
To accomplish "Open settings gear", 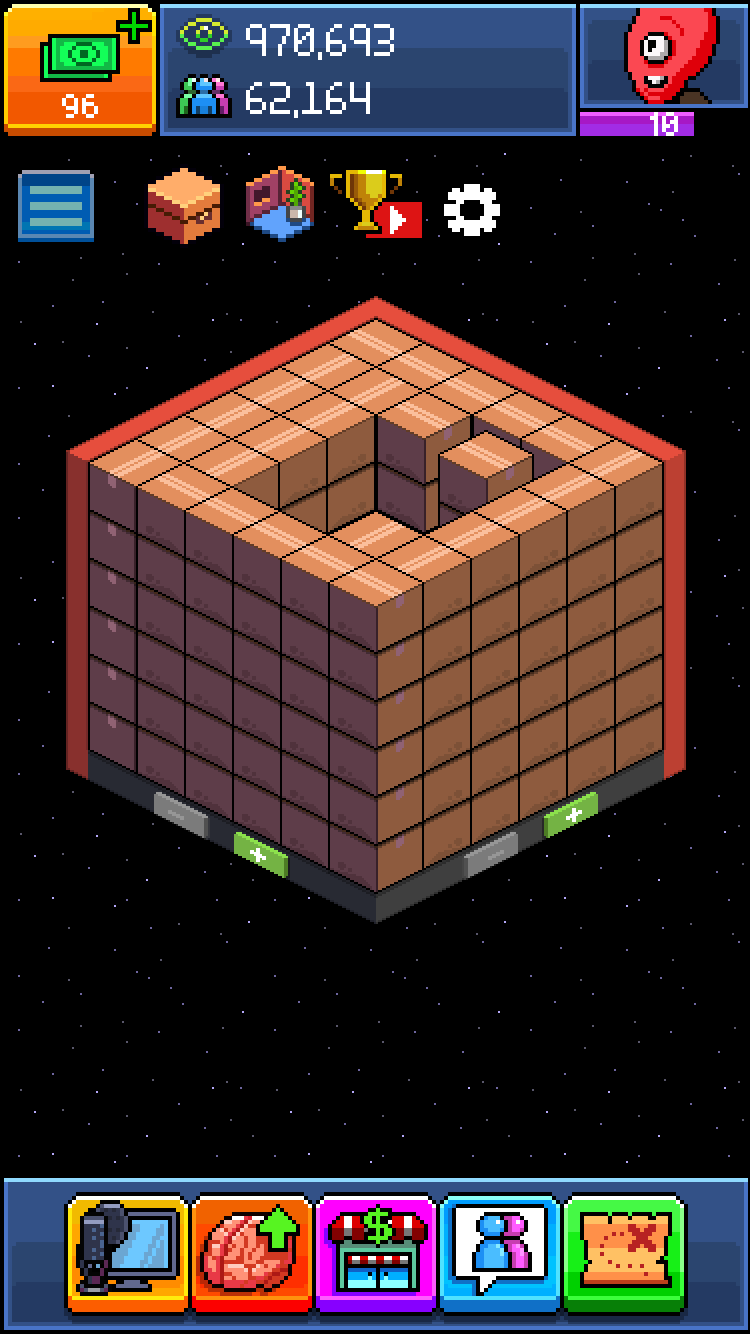I will [471, 209].
